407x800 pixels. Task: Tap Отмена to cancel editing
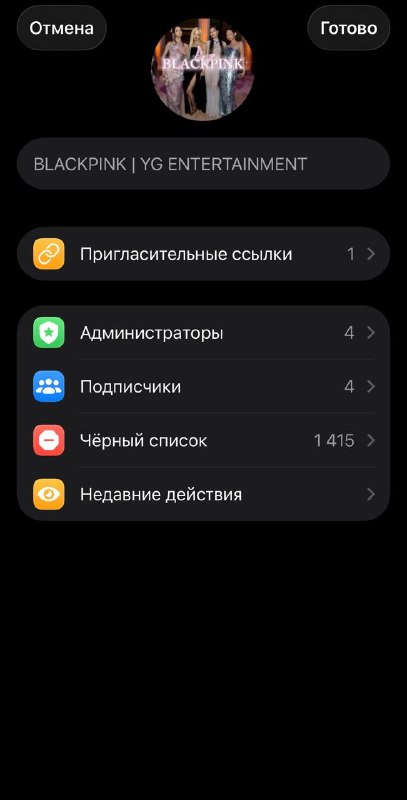[62, 28]
